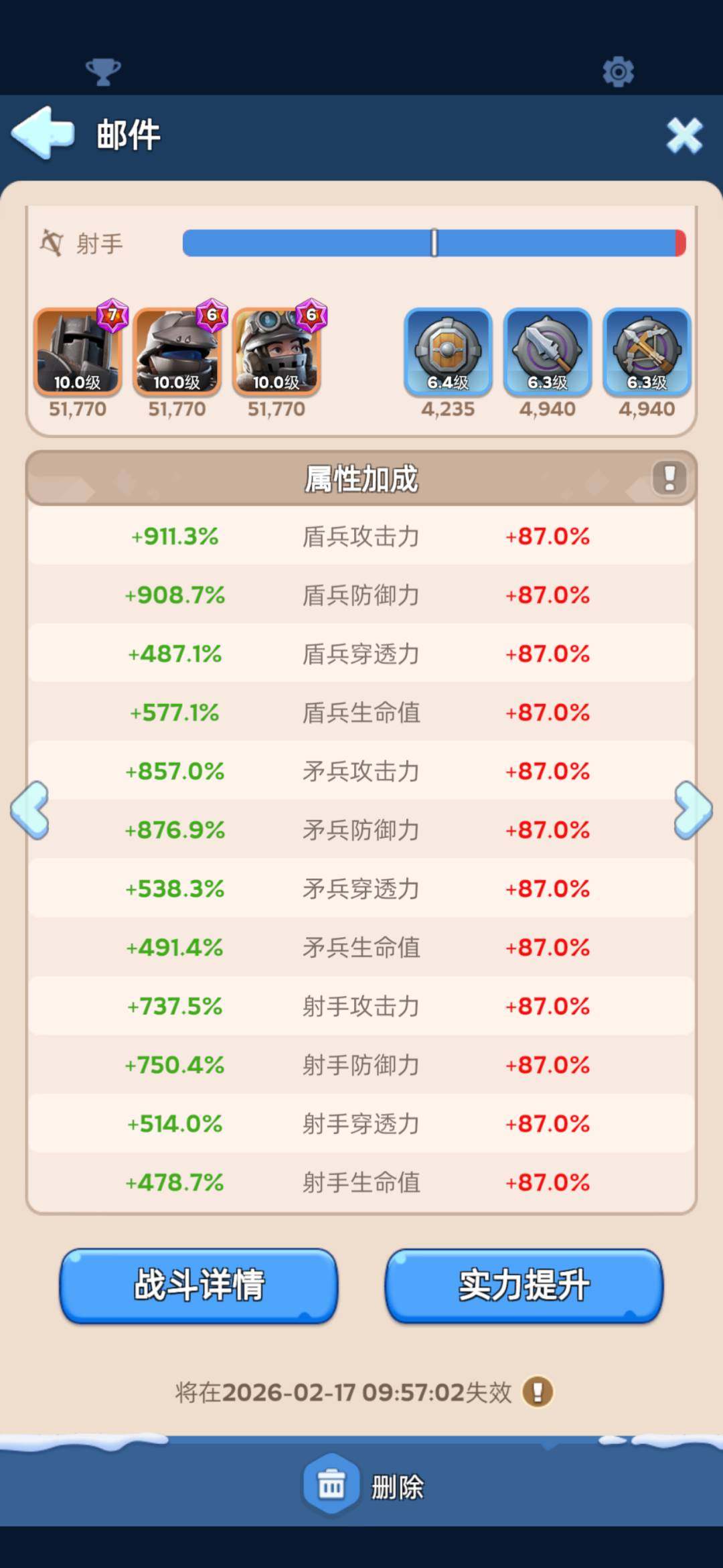Tap the archer progress bar marker
This screenshot has width=723, height=1568.
(434, 243)
